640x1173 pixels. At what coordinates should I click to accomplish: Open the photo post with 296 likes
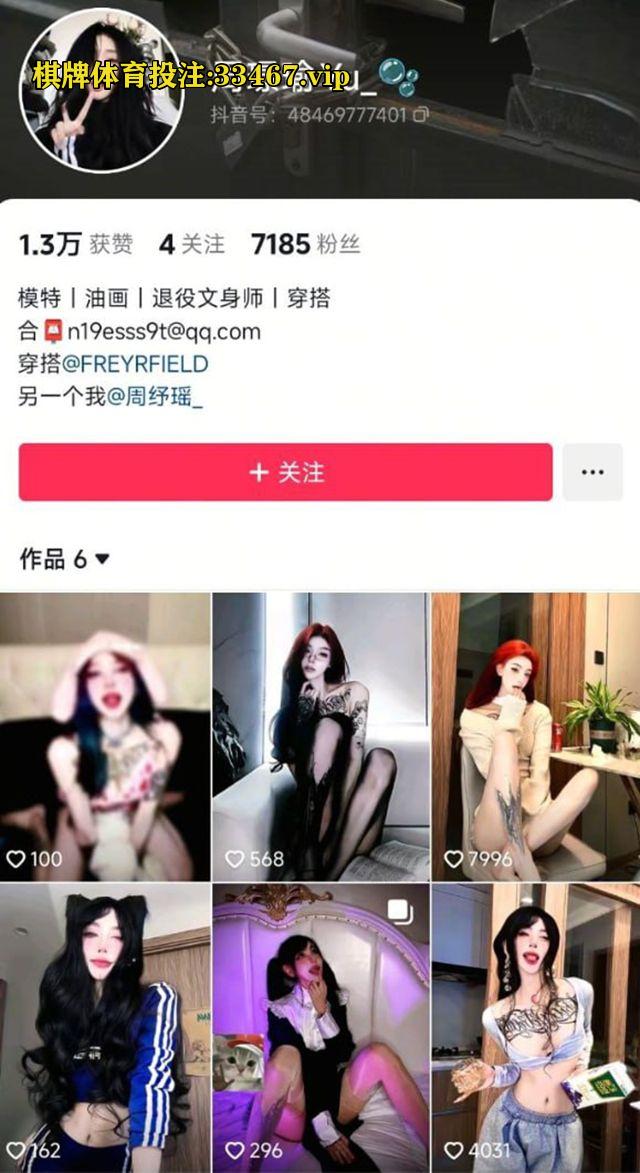tap(320, 1028)
